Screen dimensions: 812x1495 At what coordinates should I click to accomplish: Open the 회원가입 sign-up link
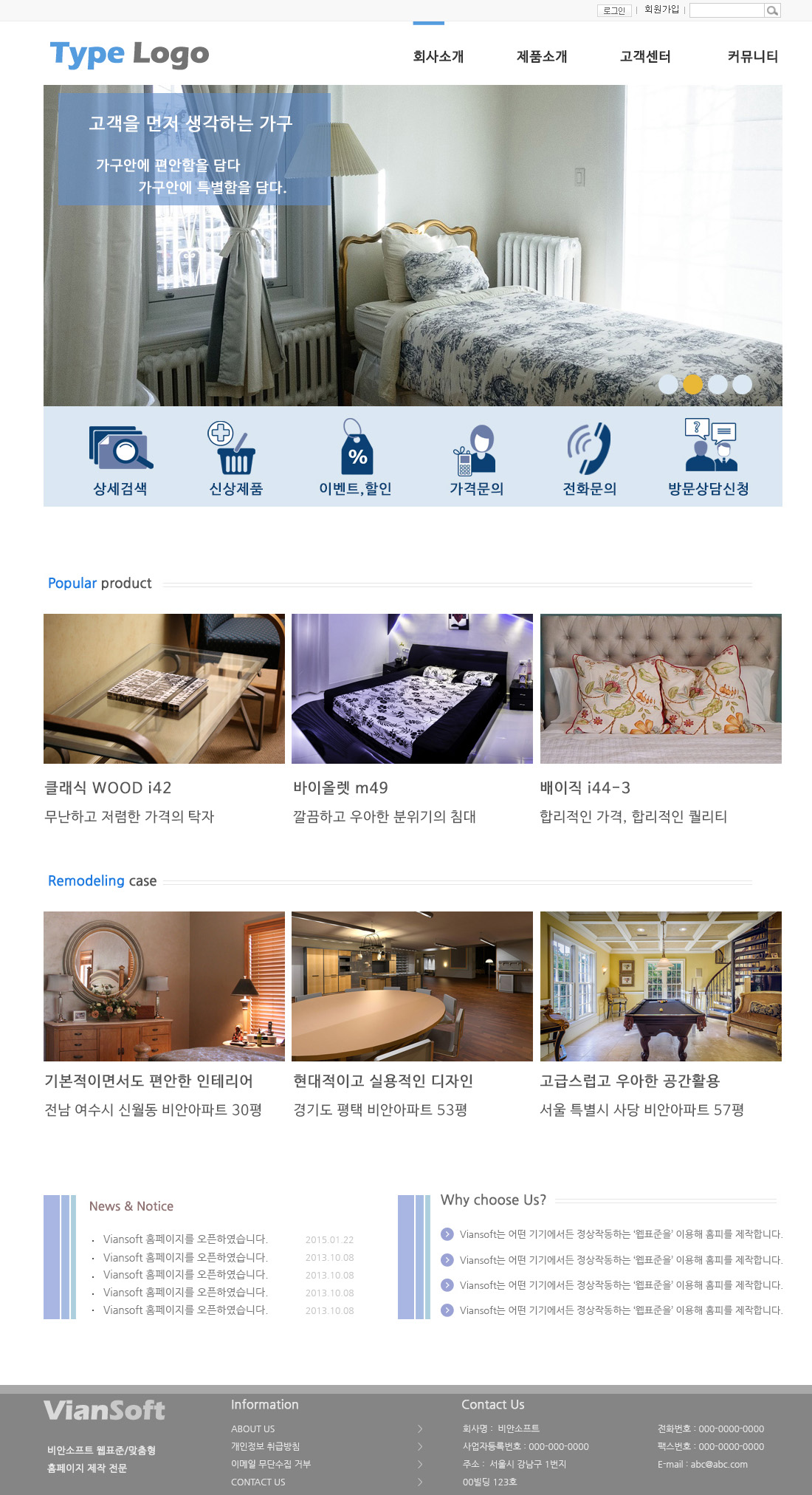[661, 10]
